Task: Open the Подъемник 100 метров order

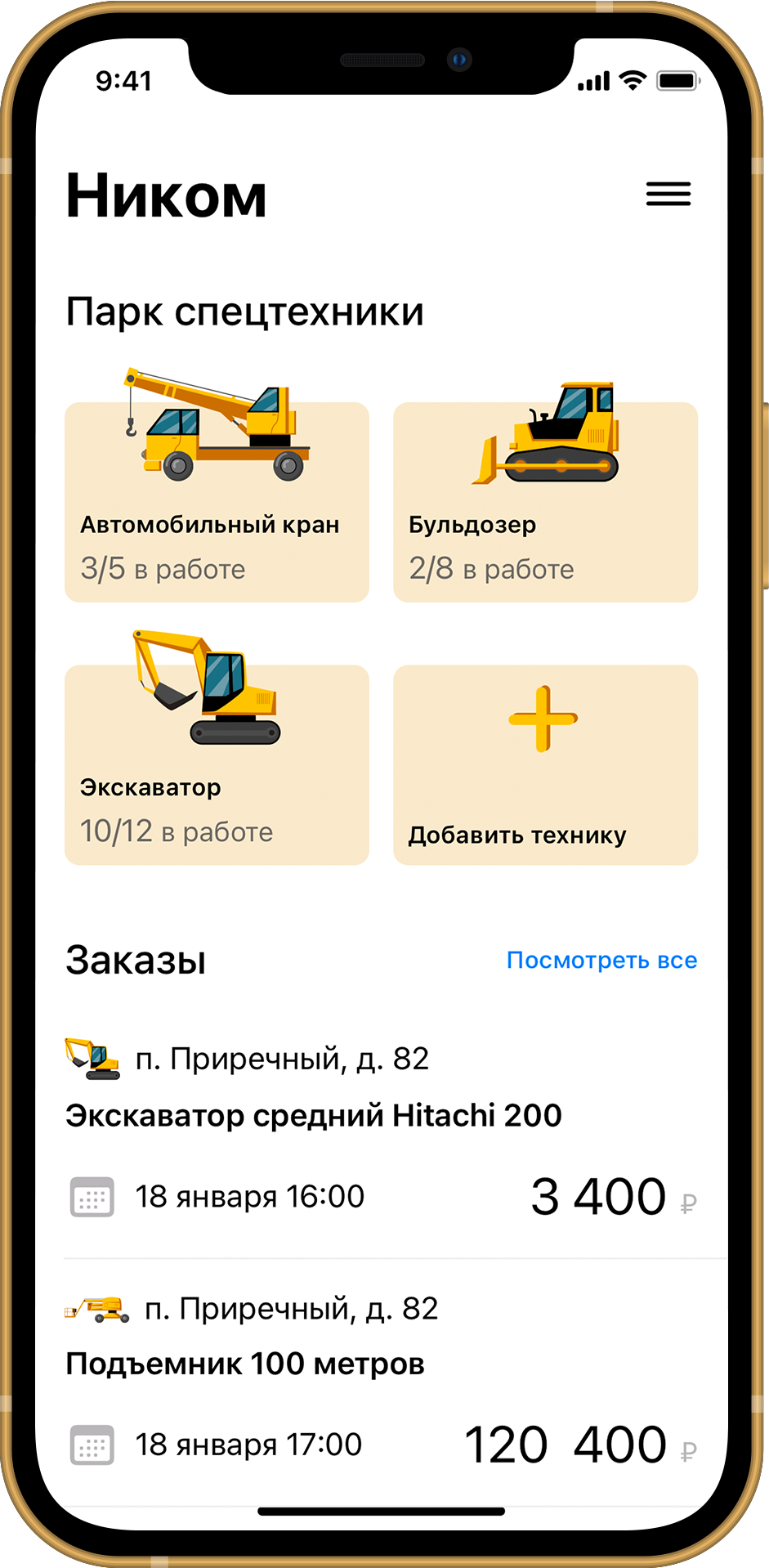Action: coord(245,1364)
